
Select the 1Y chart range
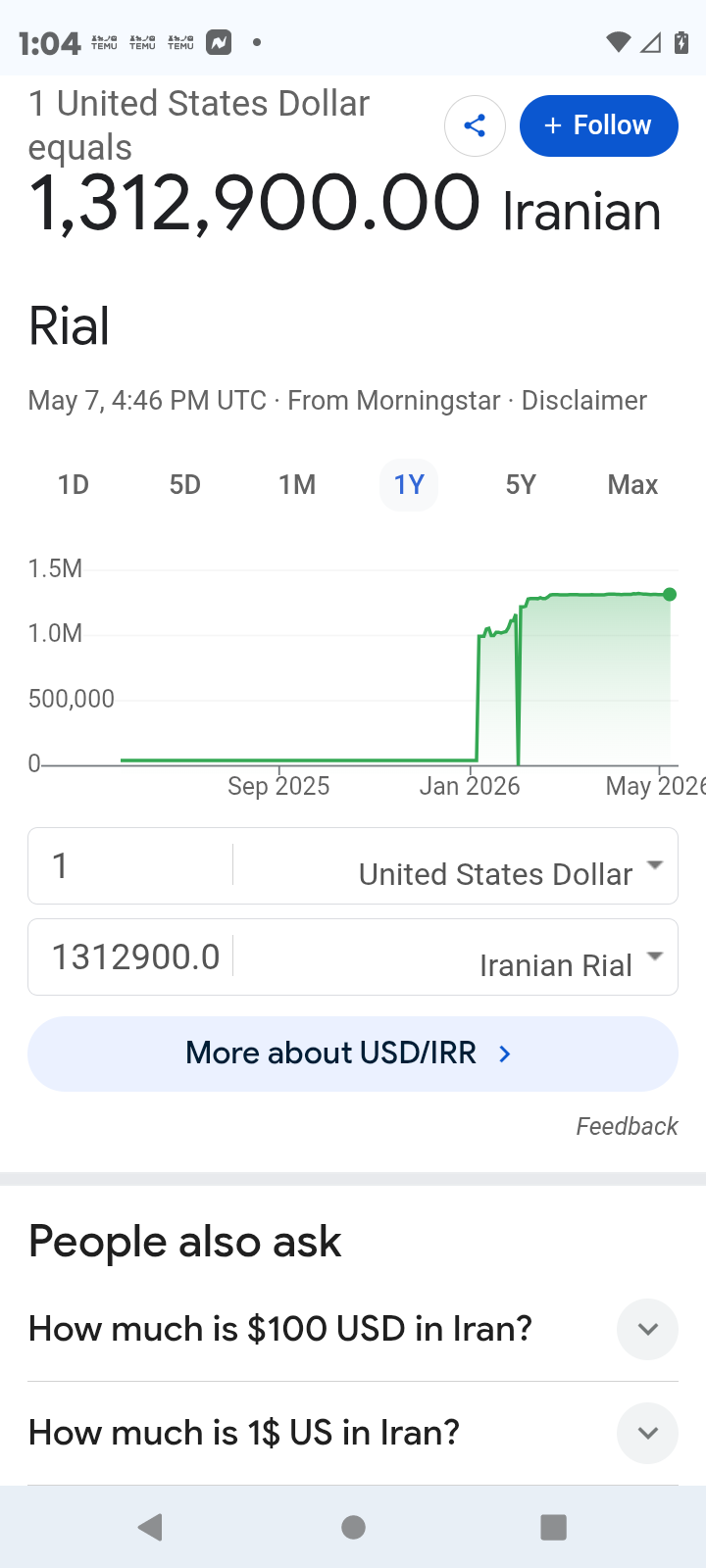coord(409,484)
